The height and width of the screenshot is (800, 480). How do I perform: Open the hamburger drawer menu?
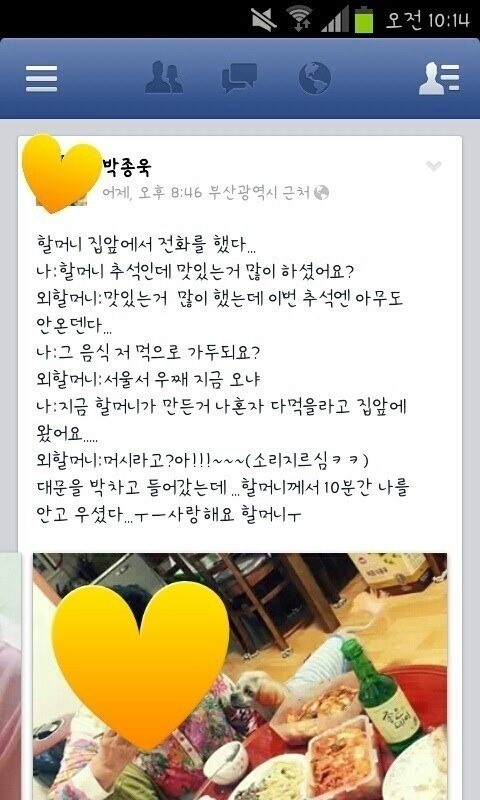pos(41,79)
